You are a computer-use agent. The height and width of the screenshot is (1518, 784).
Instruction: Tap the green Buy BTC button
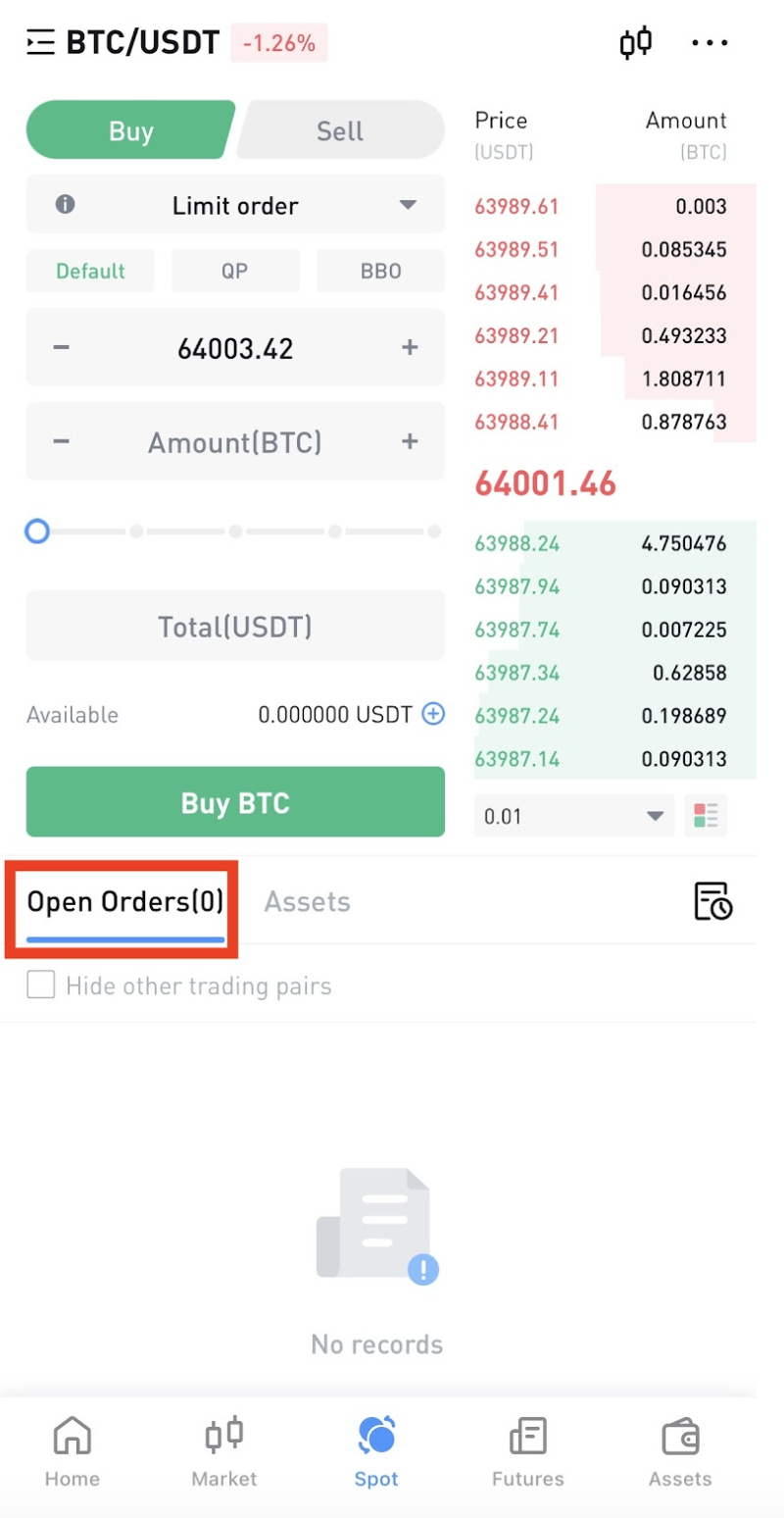(235, 802)
